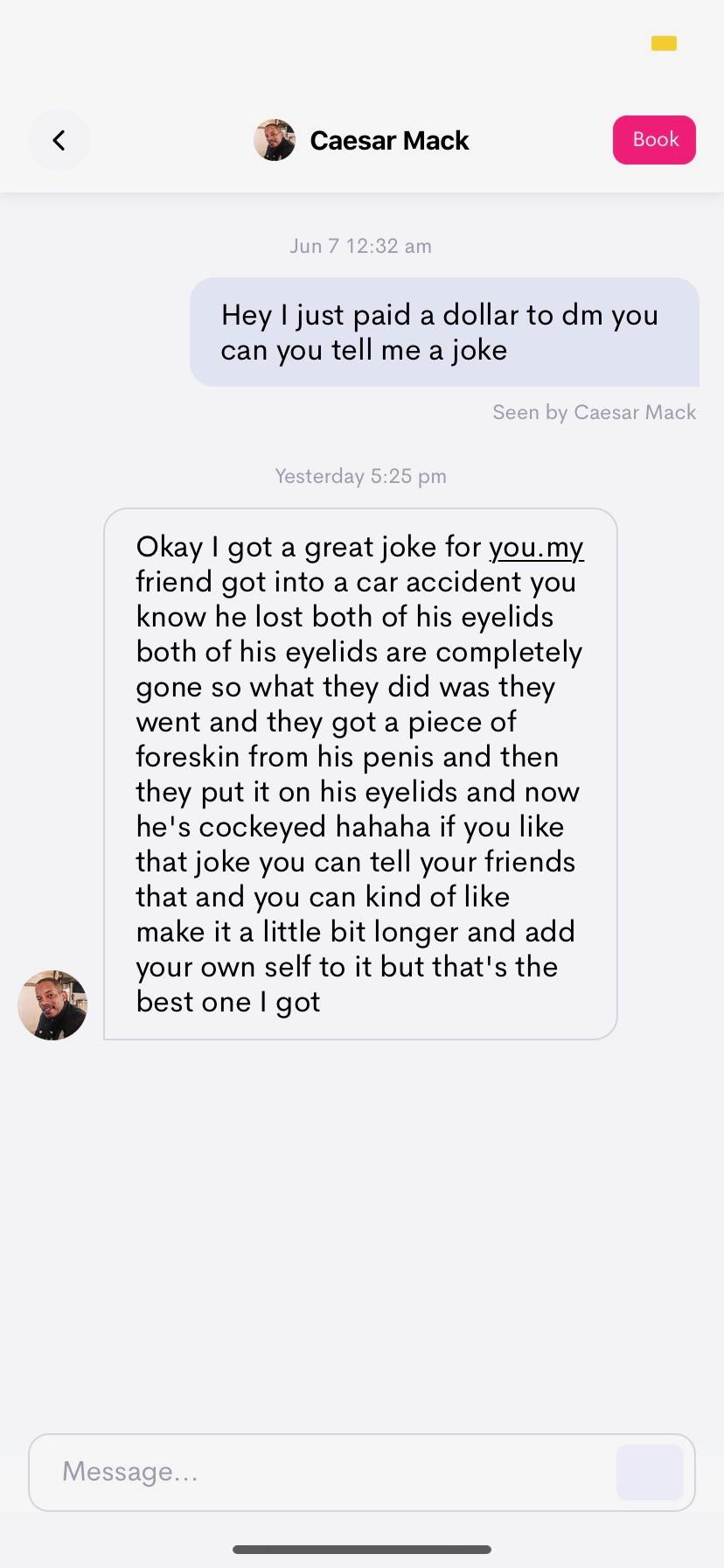Select your 'Hey I just paid' message bubble

[444, 332]
